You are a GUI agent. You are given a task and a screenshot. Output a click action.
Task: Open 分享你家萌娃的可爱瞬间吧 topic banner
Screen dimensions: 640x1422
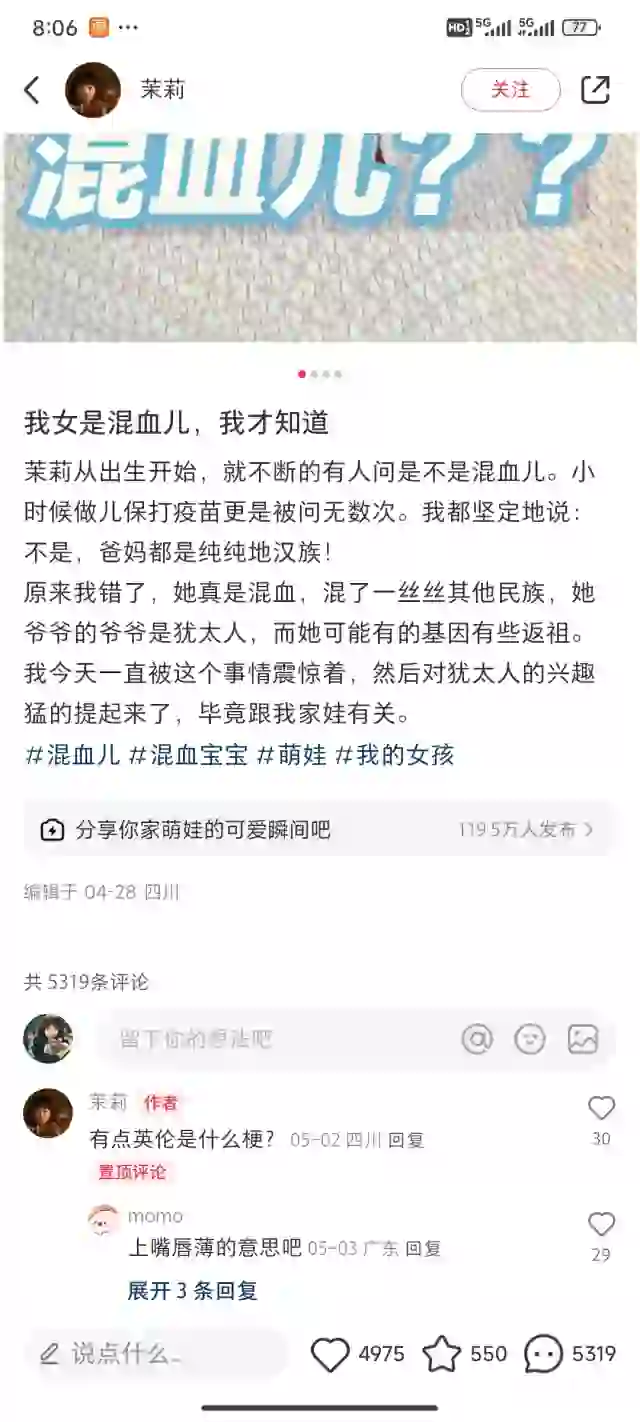tap(319, 829)
